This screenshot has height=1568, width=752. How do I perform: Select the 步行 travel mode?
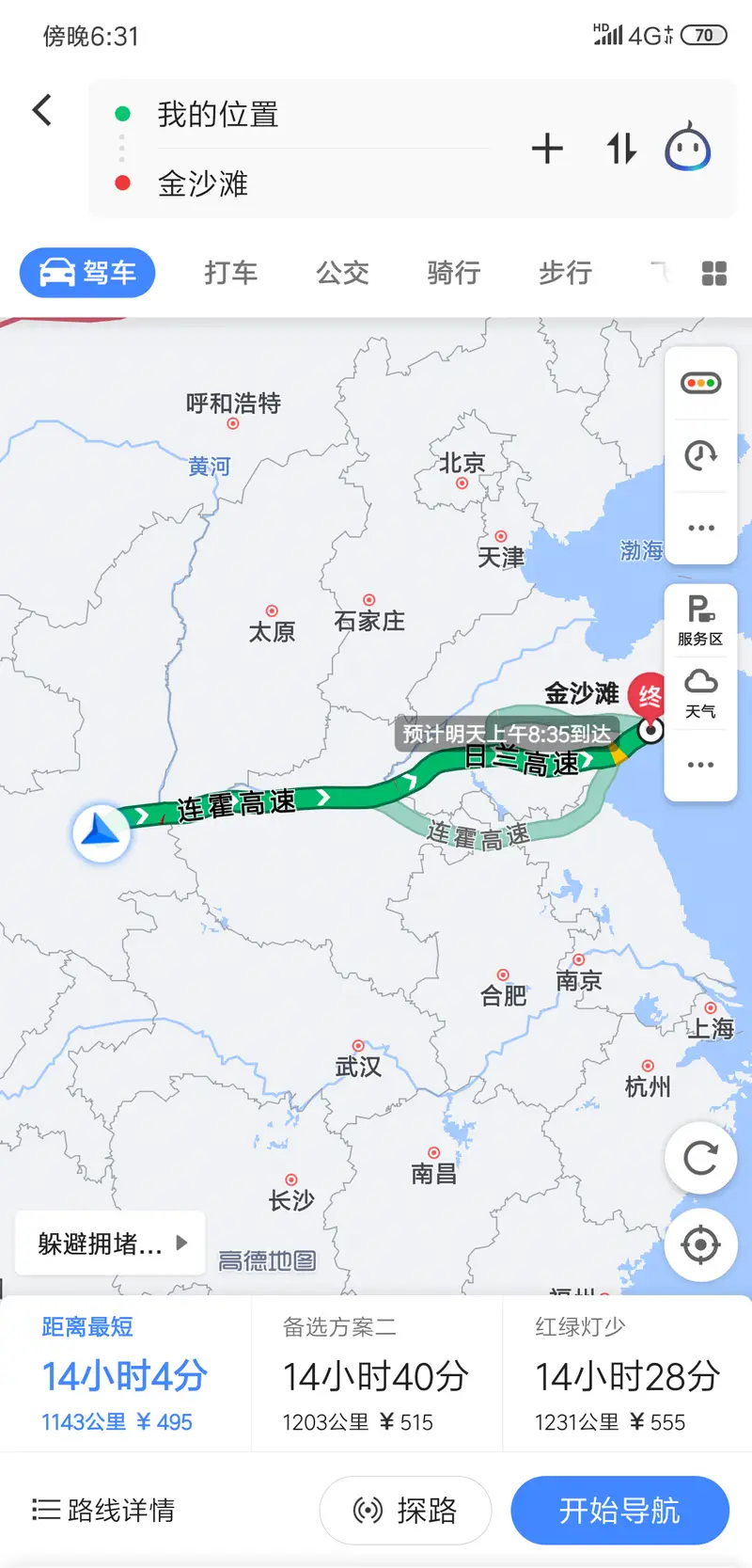coord(565,273)
